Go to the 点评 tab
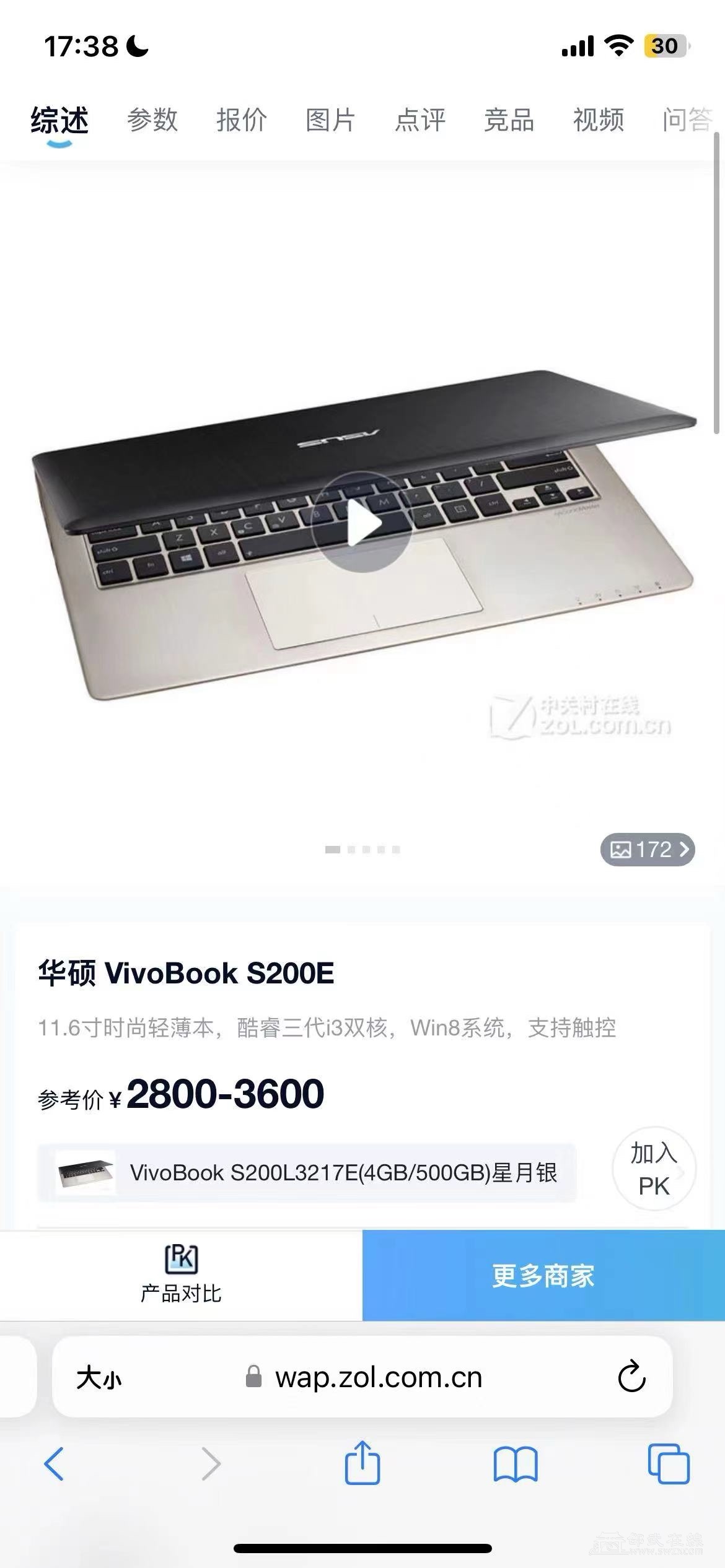The image size is (725, 1568). [420, 120]
